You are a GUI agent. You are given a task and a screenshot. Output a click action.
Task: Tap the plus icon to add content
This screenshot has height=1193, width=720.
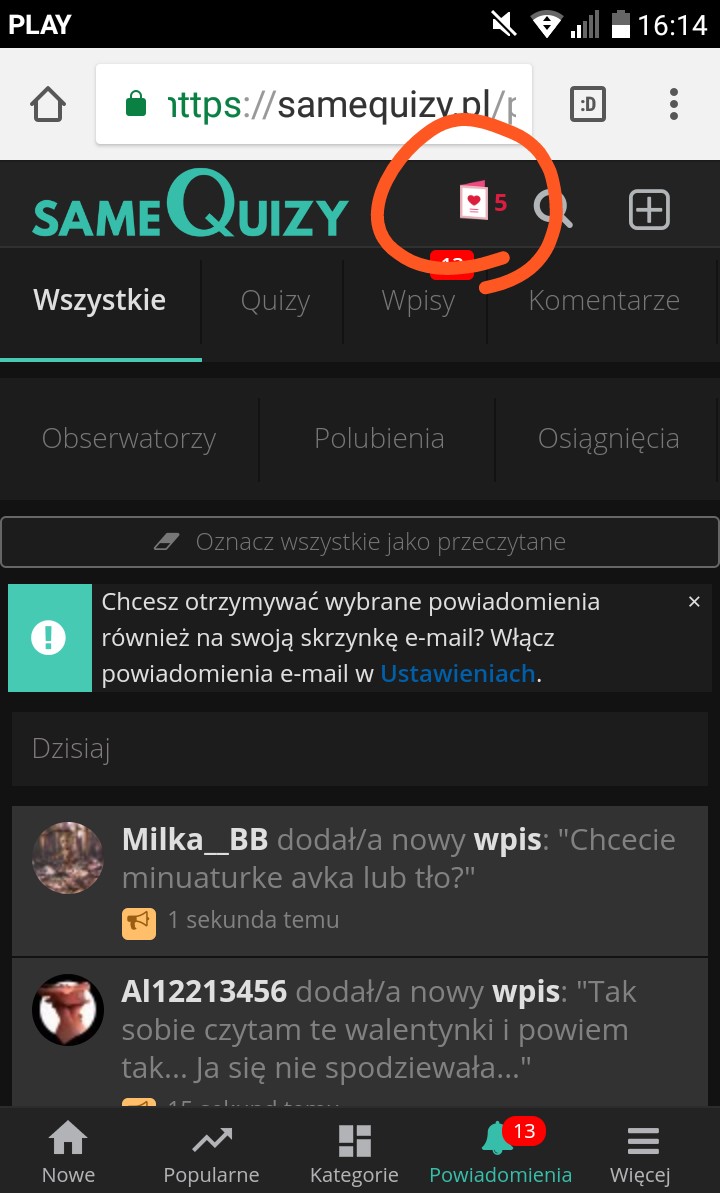tap(649, 210)
